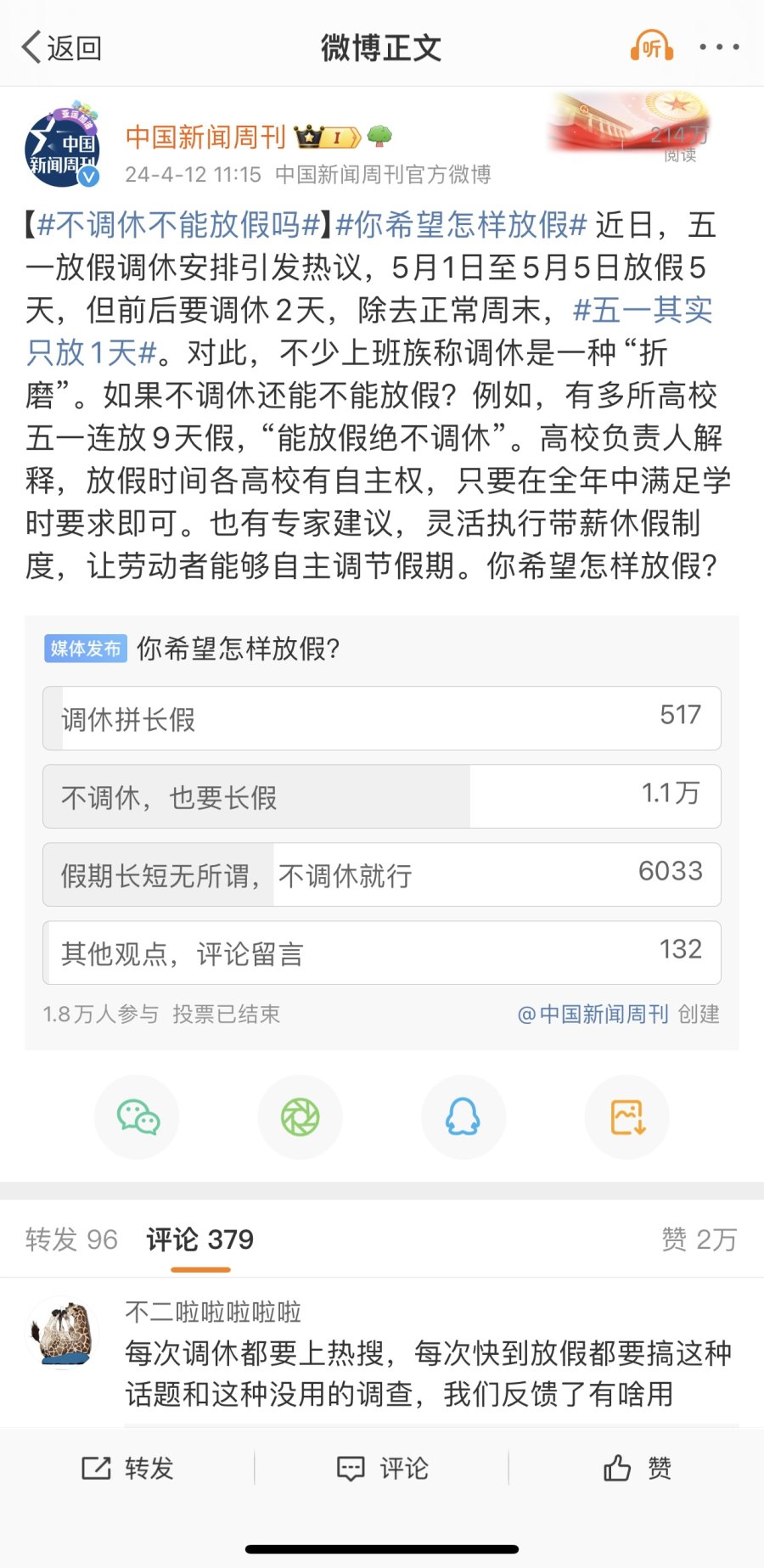
Task: Open the three-dot overflow menu
Action: coord(718,48)
